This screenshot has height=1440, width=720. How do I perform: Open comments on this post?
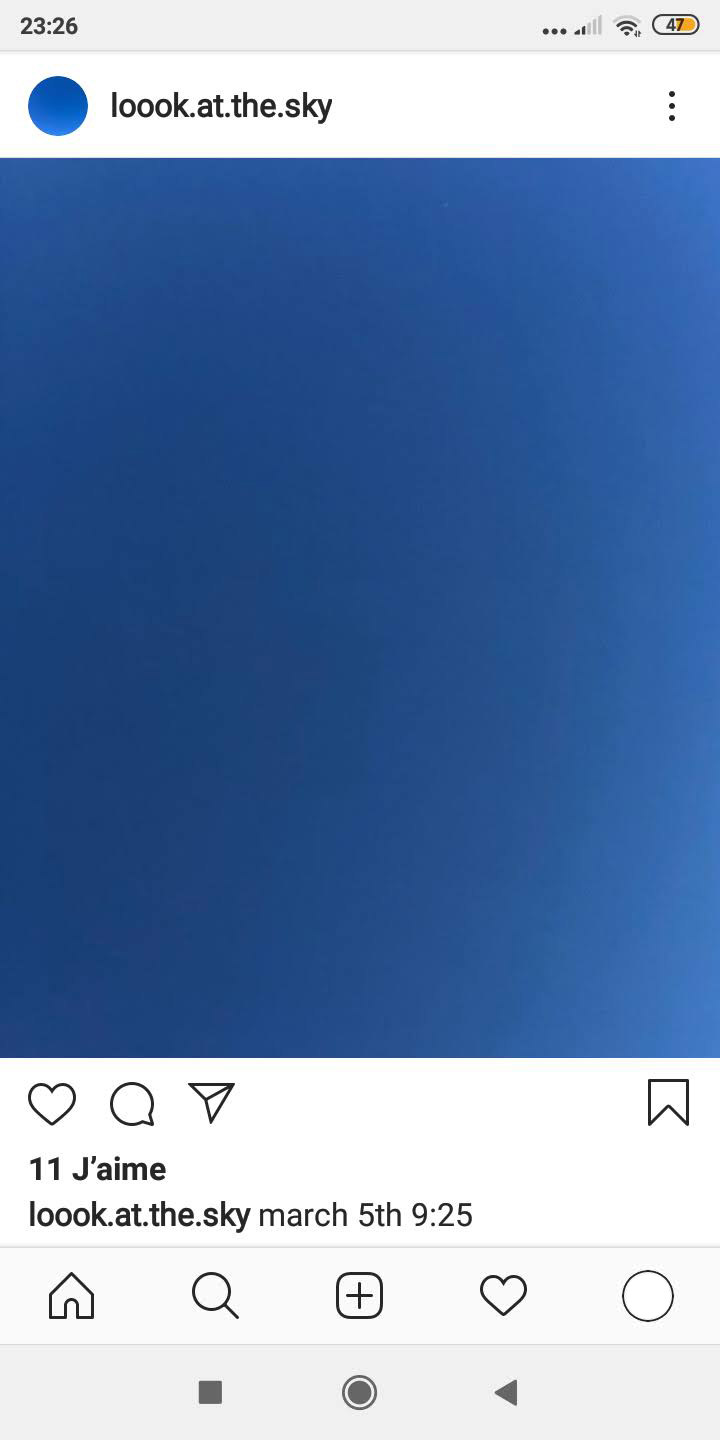pos(132,1104)
